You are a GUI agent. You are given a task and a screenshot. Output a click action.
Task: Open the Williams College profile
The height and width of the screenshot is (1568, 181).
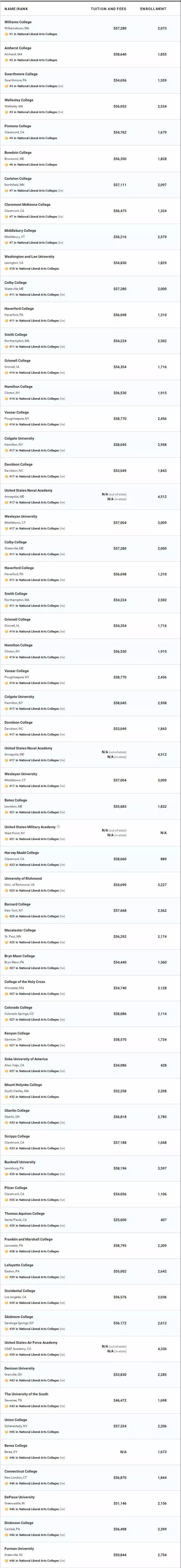(18, 22)
